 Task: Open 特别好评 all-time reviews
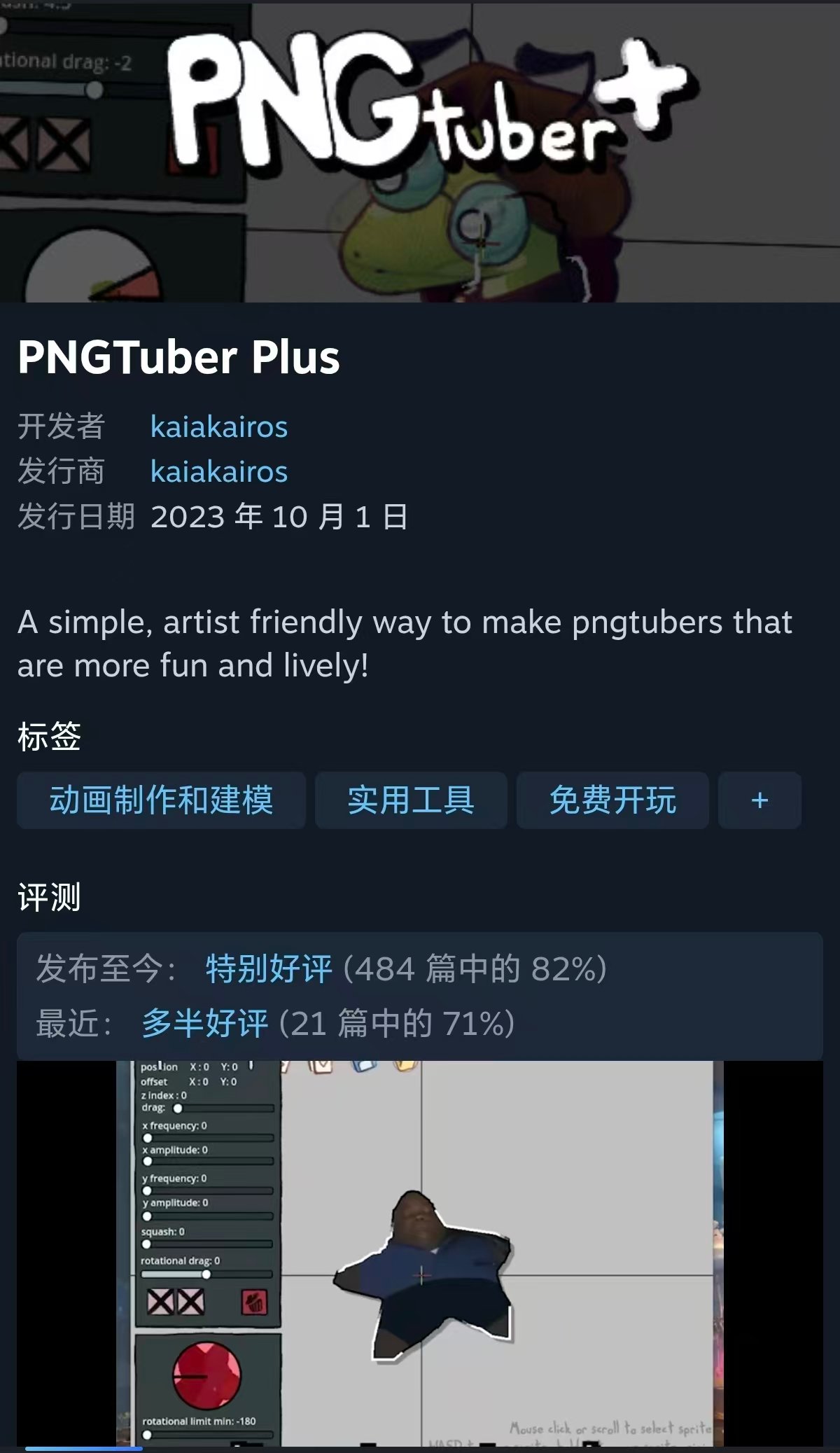pyautogui.click(x=269, y=969)
